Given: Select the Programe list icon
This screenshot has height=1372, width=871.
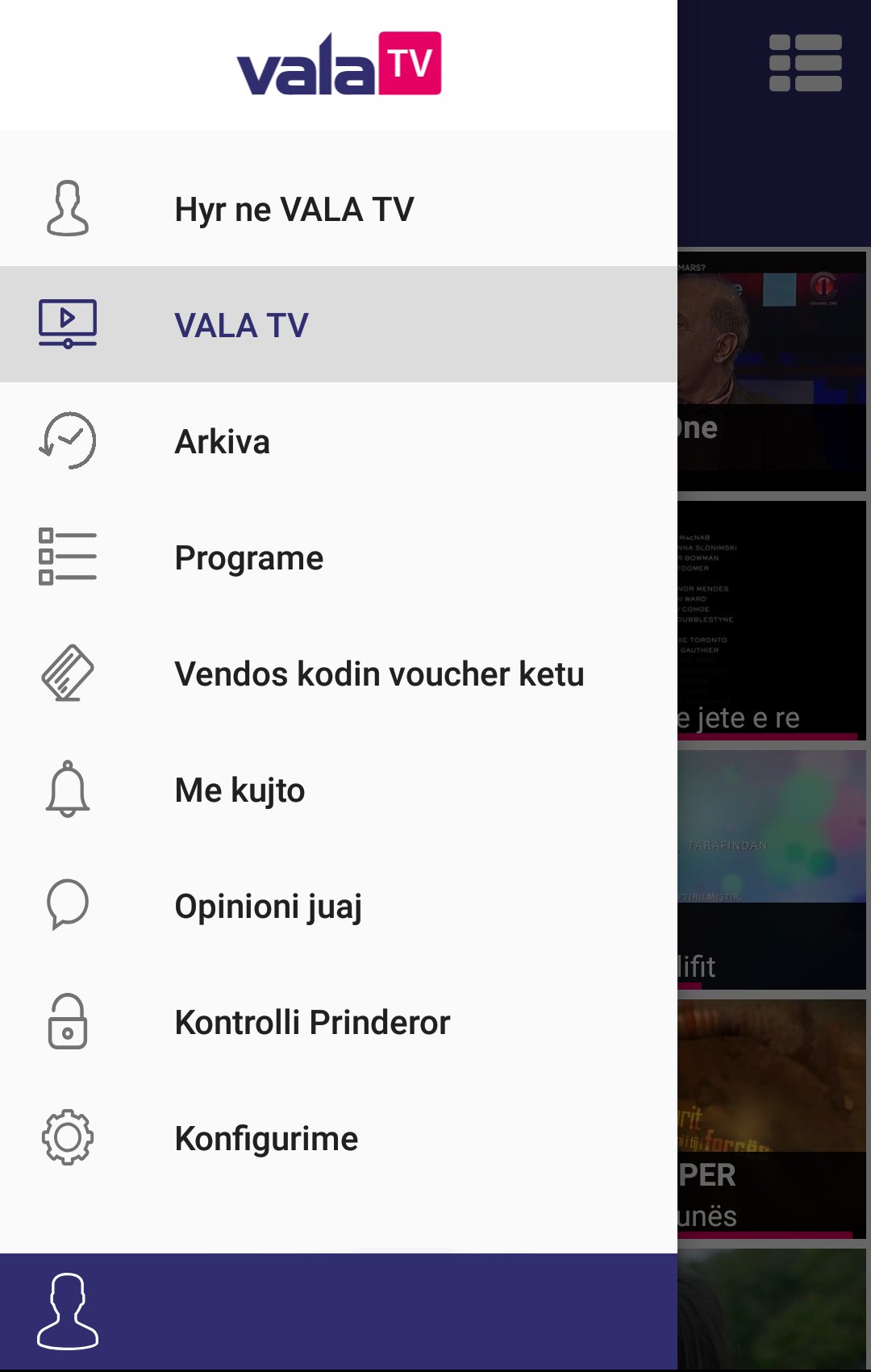Looking at the screenshot, I should coord(69,557).
